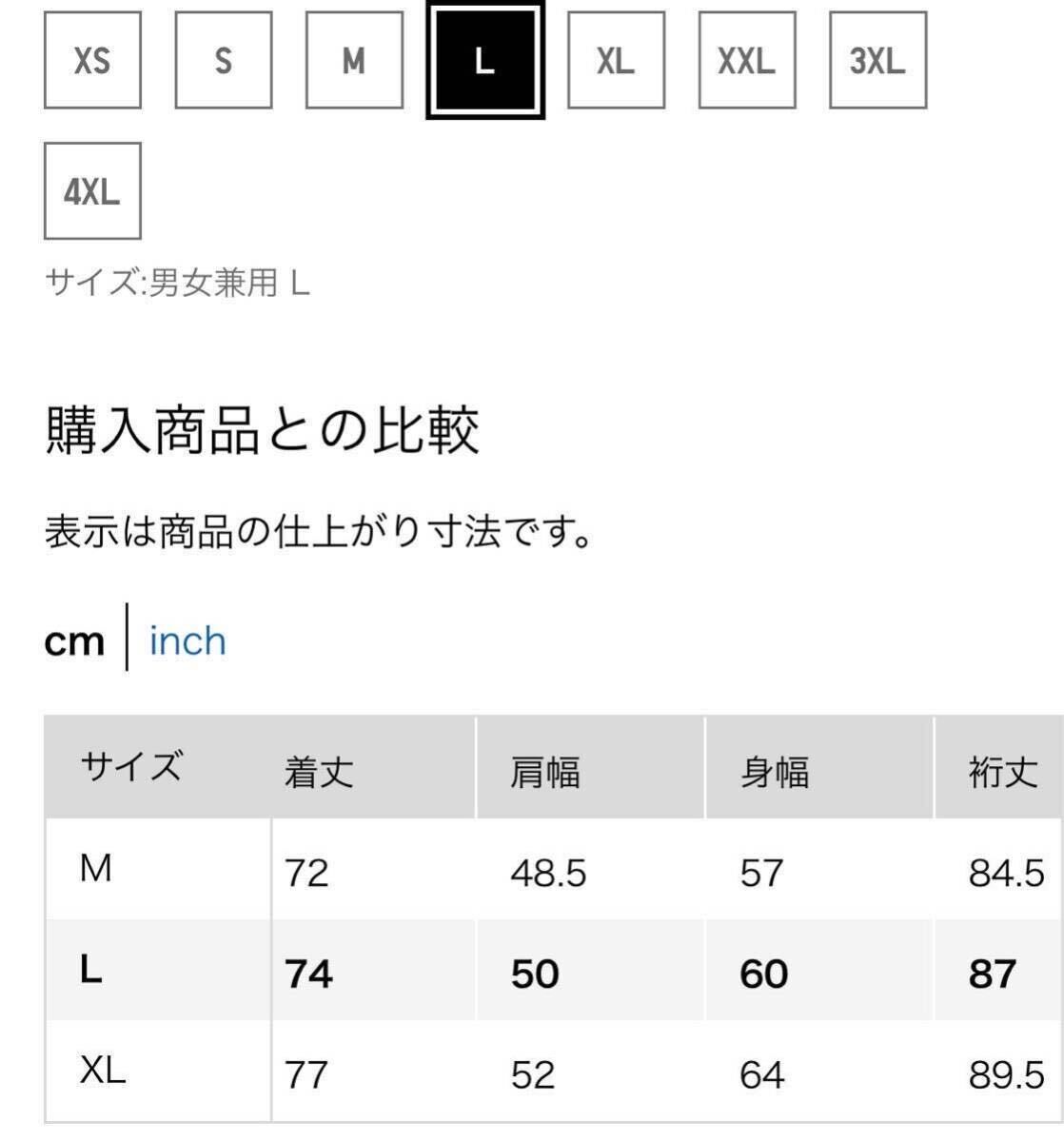Tap the selected L size box
This screenshot has height=1142, width=1064.
coord(485,61)
